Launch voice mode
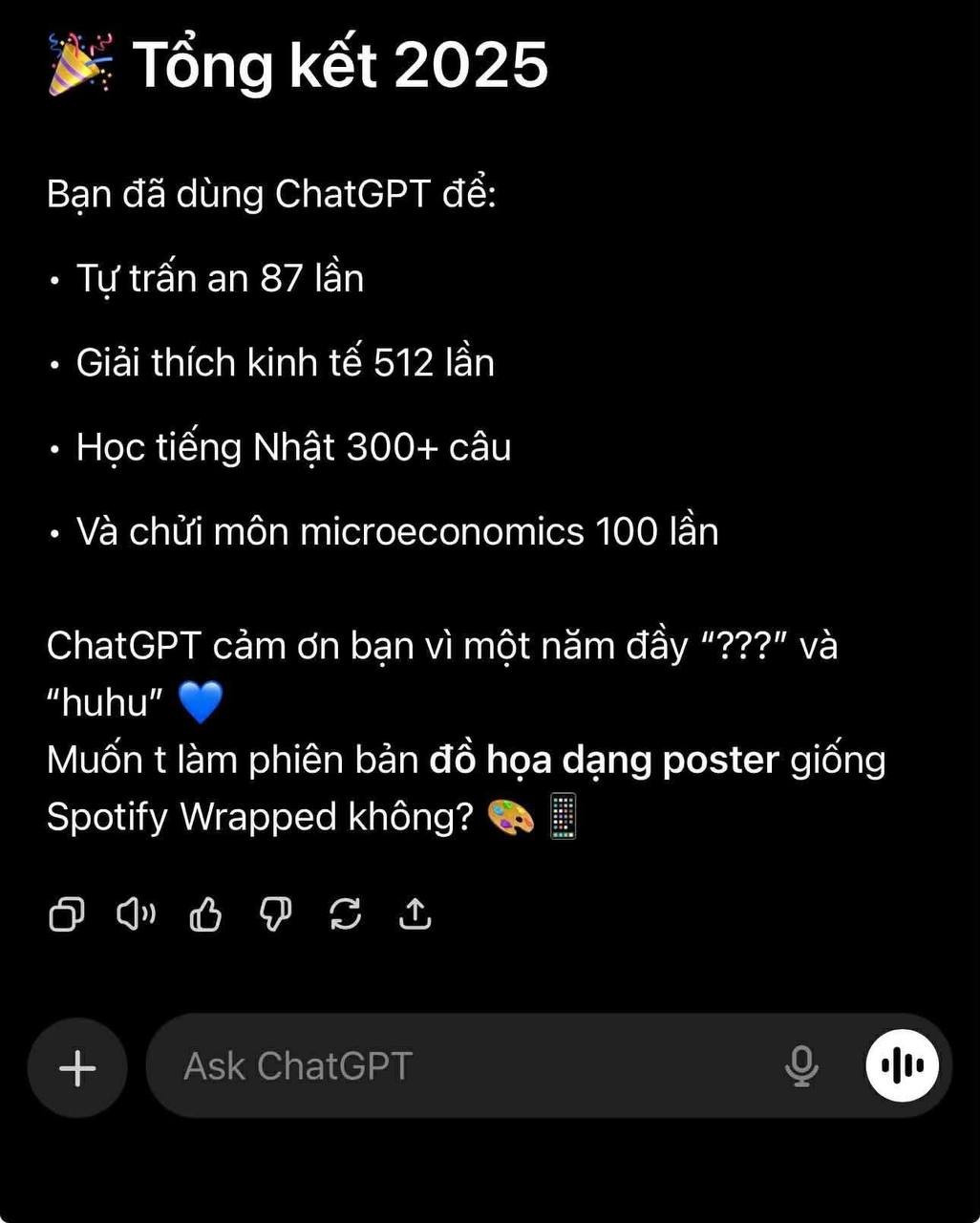This screenshot has width=980, height=1223. 902,1066
